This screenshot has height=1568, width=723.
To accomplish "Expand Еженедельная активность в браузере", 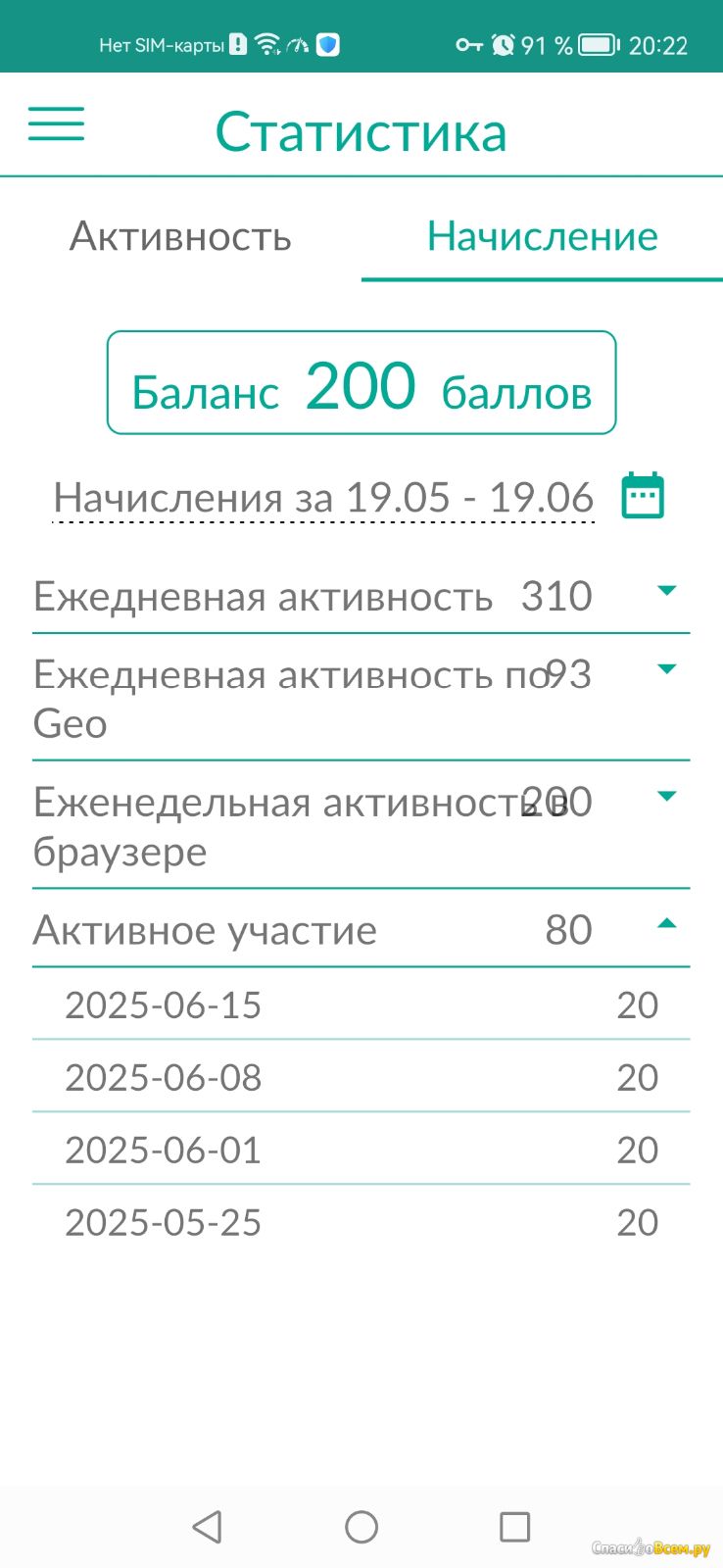I will click(361, 825).
